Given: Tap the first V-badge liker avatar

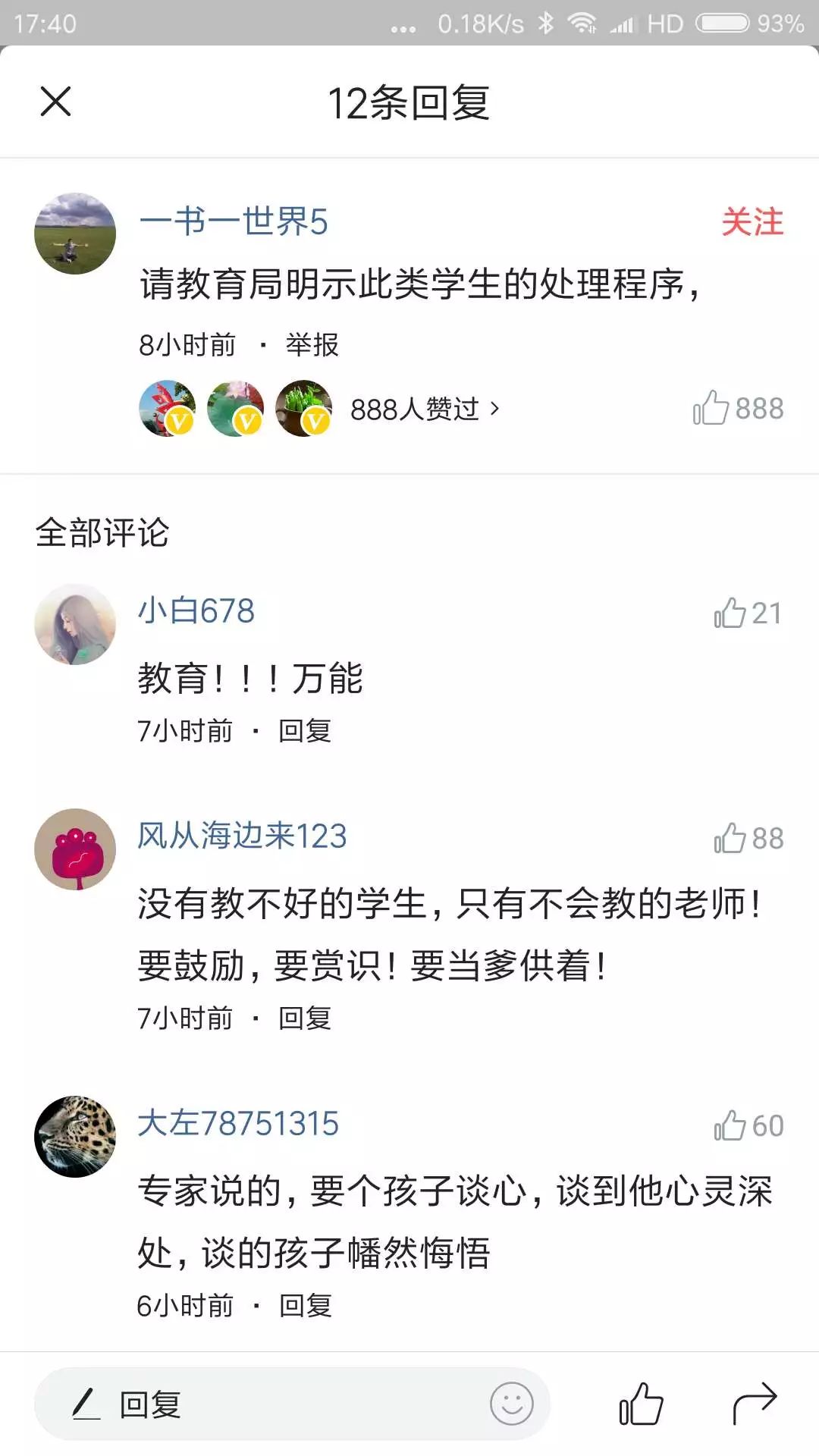Looking at the screenshot, I should tap(165, 407).
